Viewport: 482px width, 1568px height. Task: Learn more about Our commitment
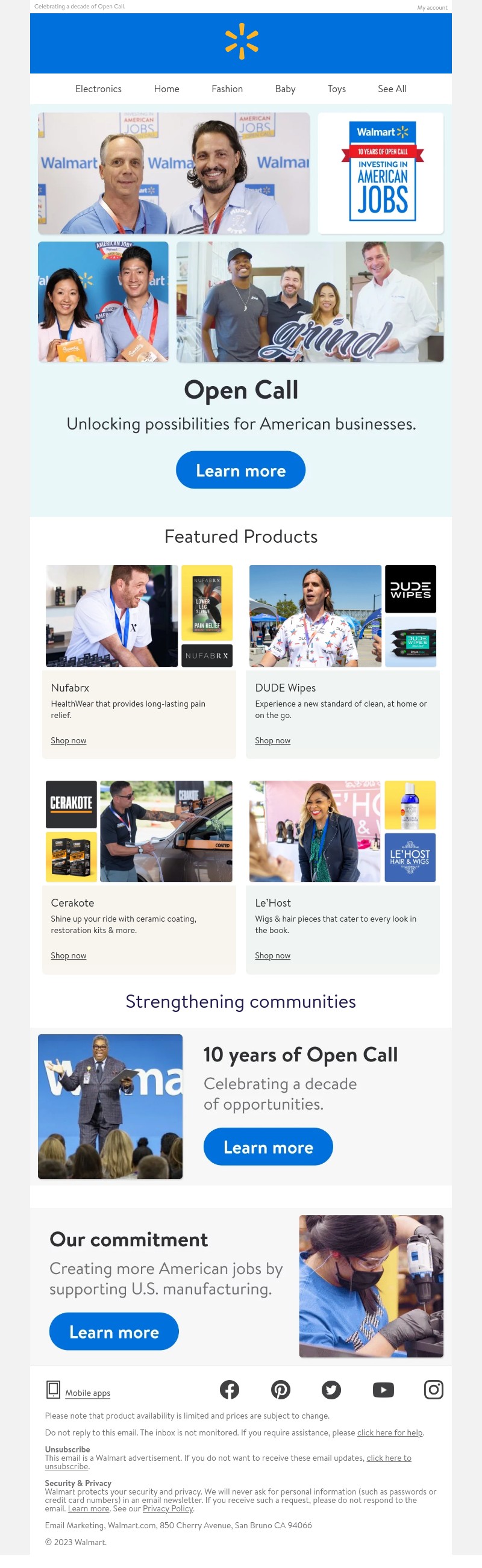coord(114,1332)
